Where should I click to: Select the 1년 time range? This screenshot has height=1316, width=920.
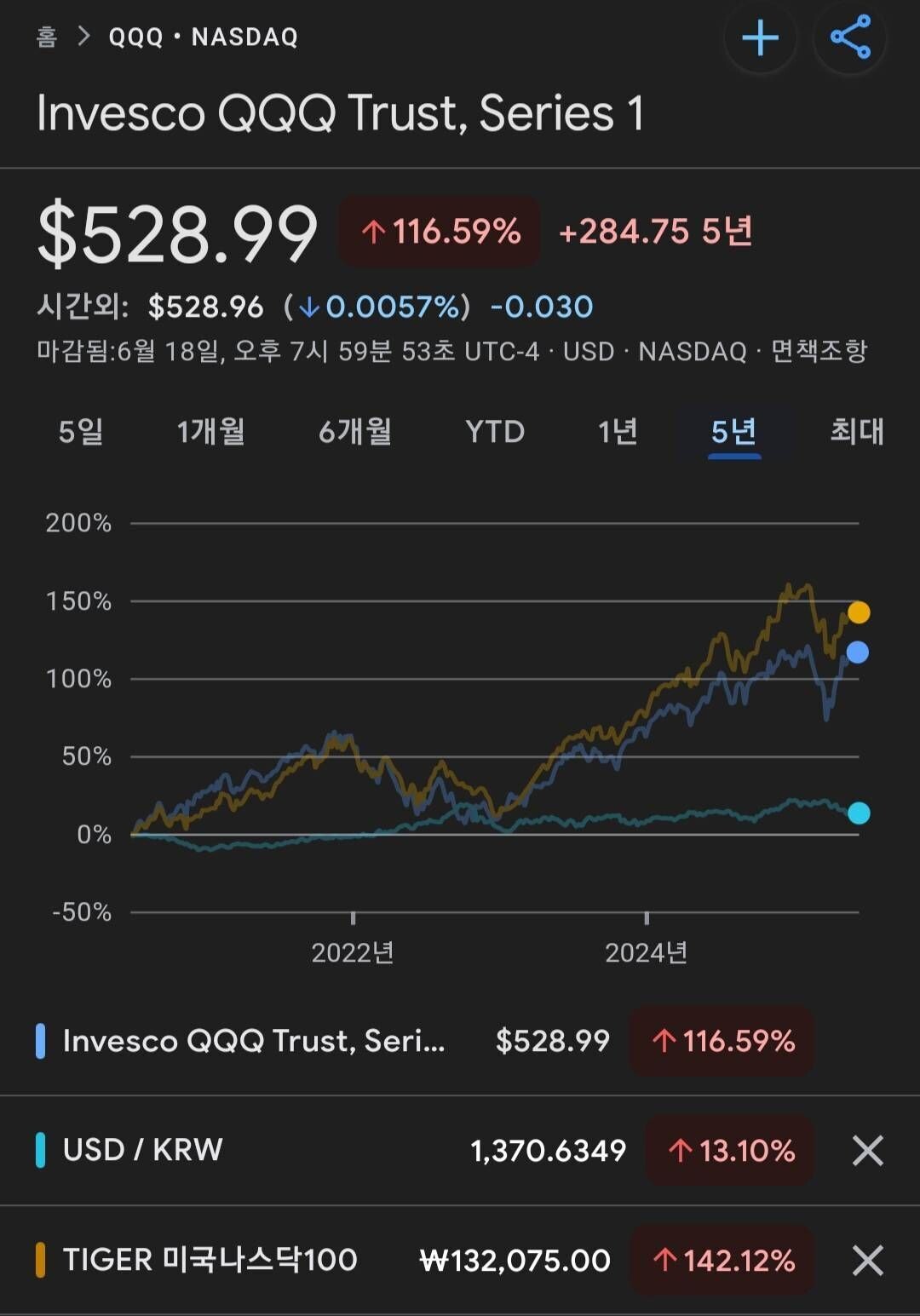618,432
